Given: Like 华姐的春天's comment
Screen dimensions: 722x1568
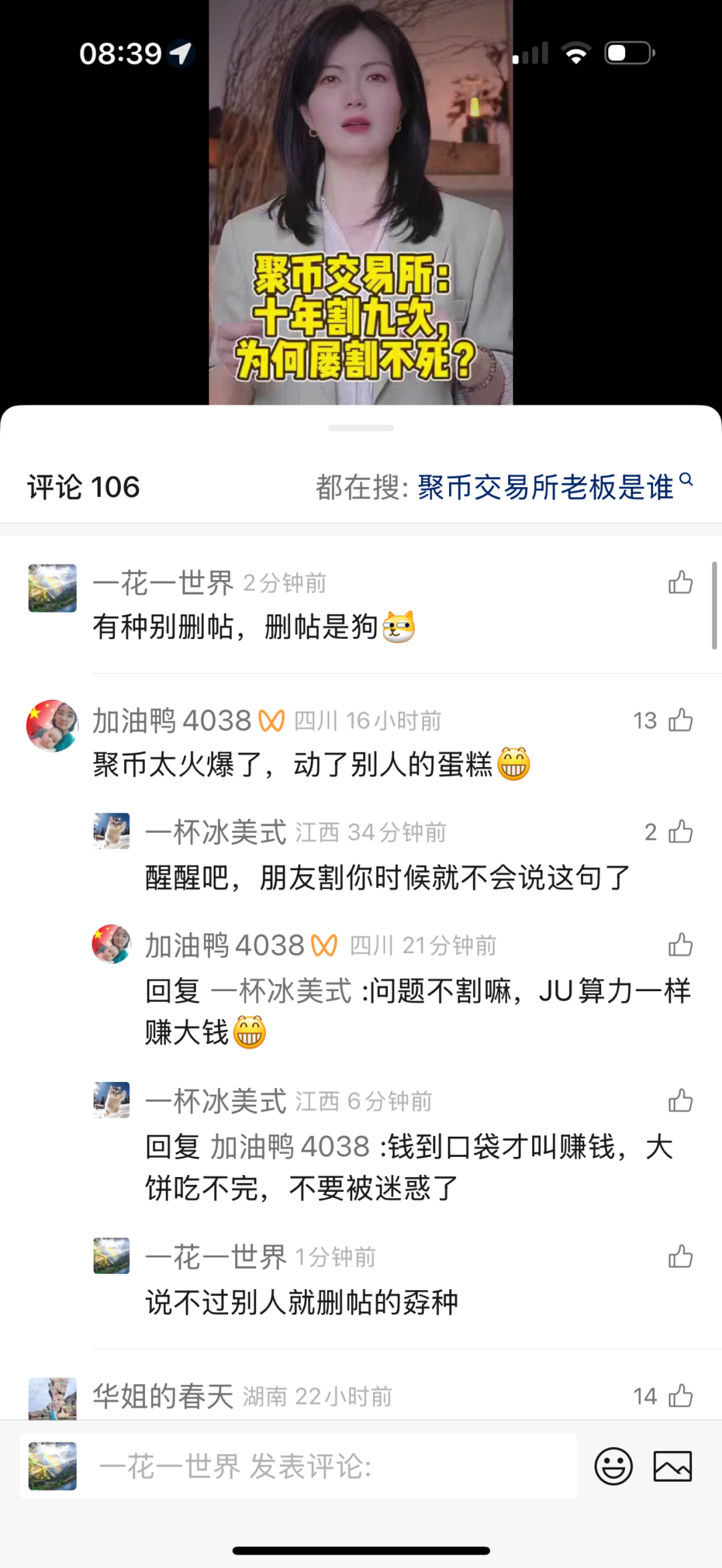Looking at the screenshot, I should point(680,1396).
